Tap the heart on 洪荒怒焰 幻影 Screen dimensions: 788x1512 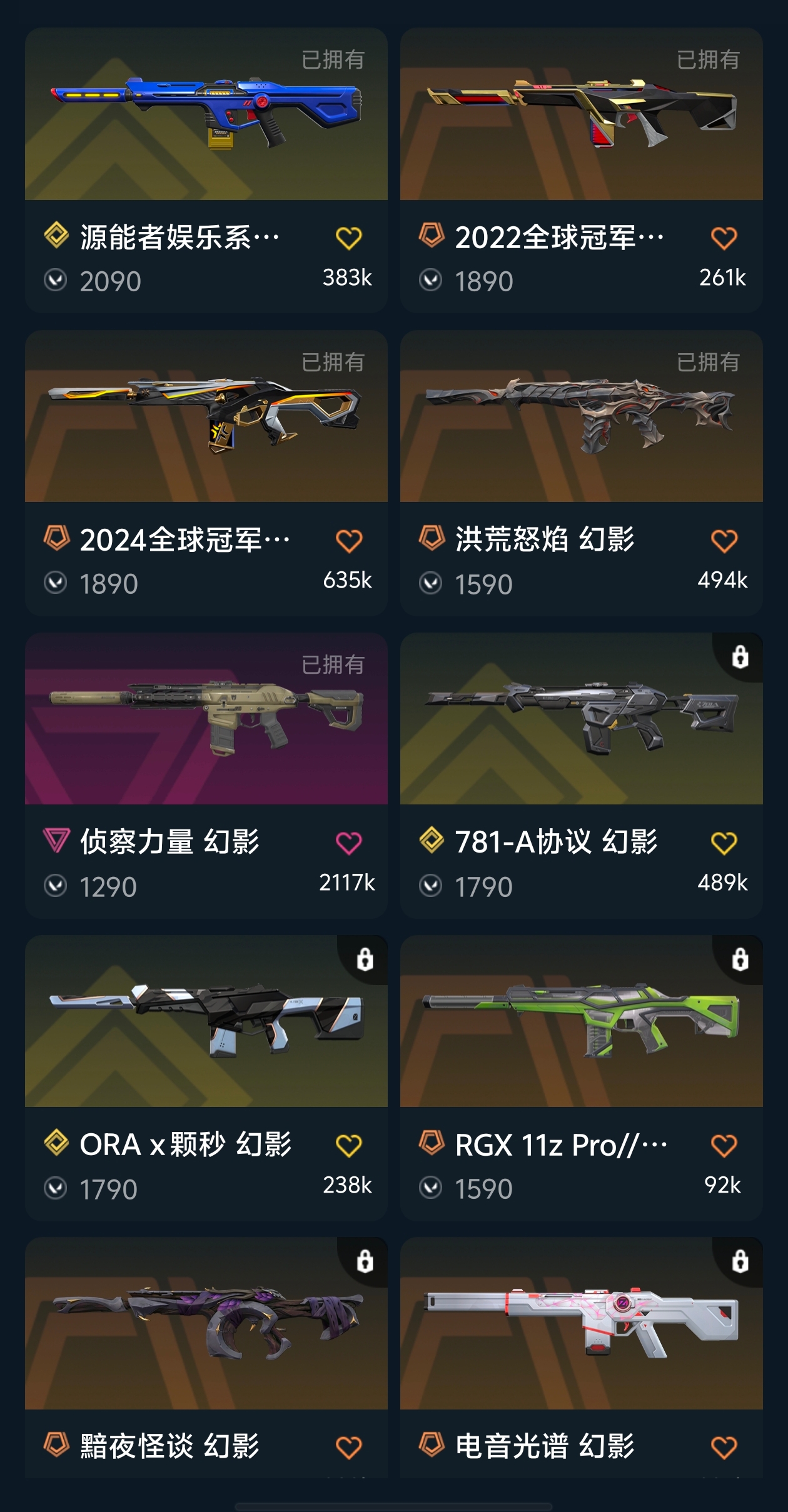click(x=724, y=541)
